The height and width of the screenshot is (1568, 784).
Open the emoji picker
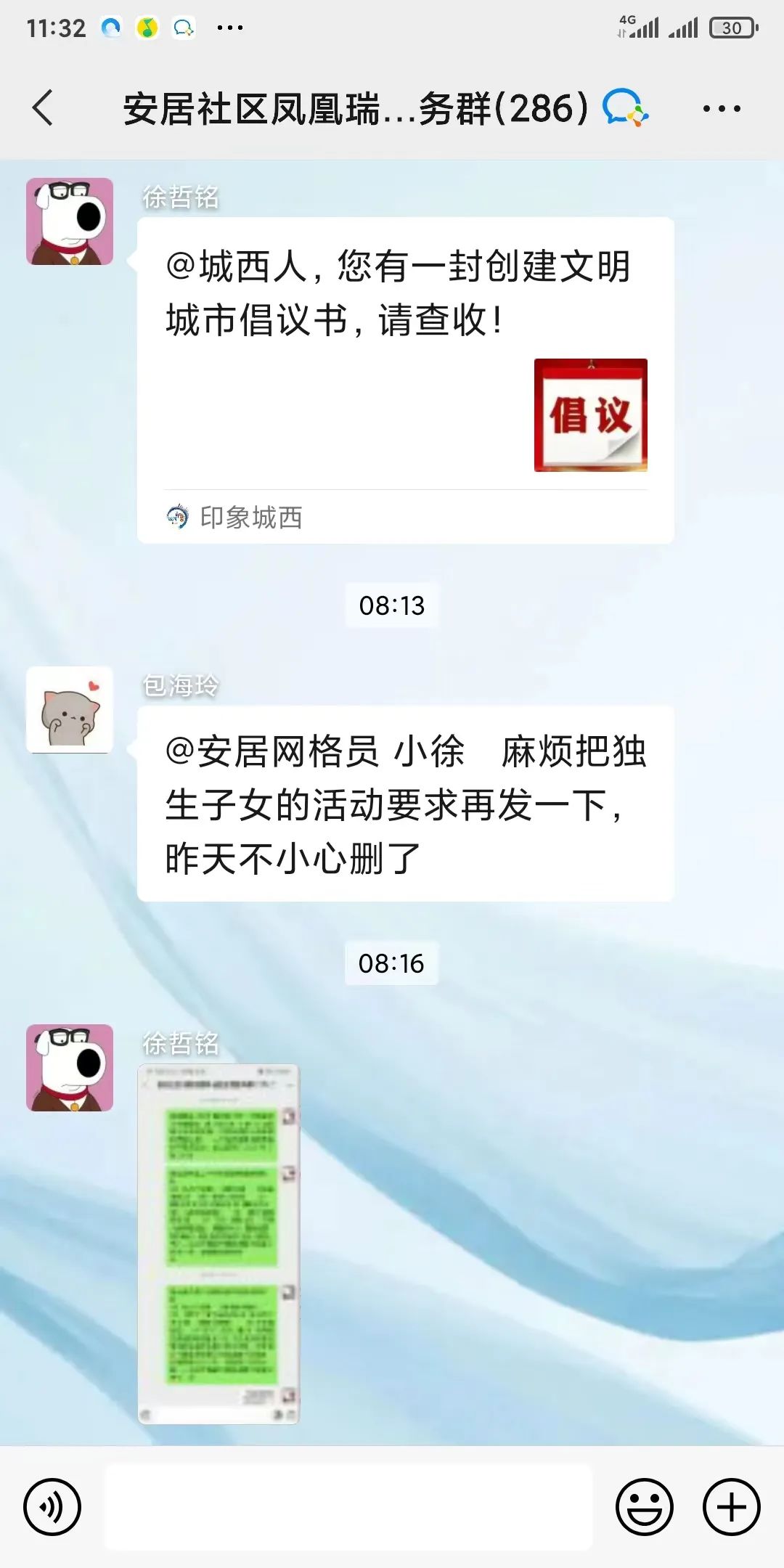644,1507
